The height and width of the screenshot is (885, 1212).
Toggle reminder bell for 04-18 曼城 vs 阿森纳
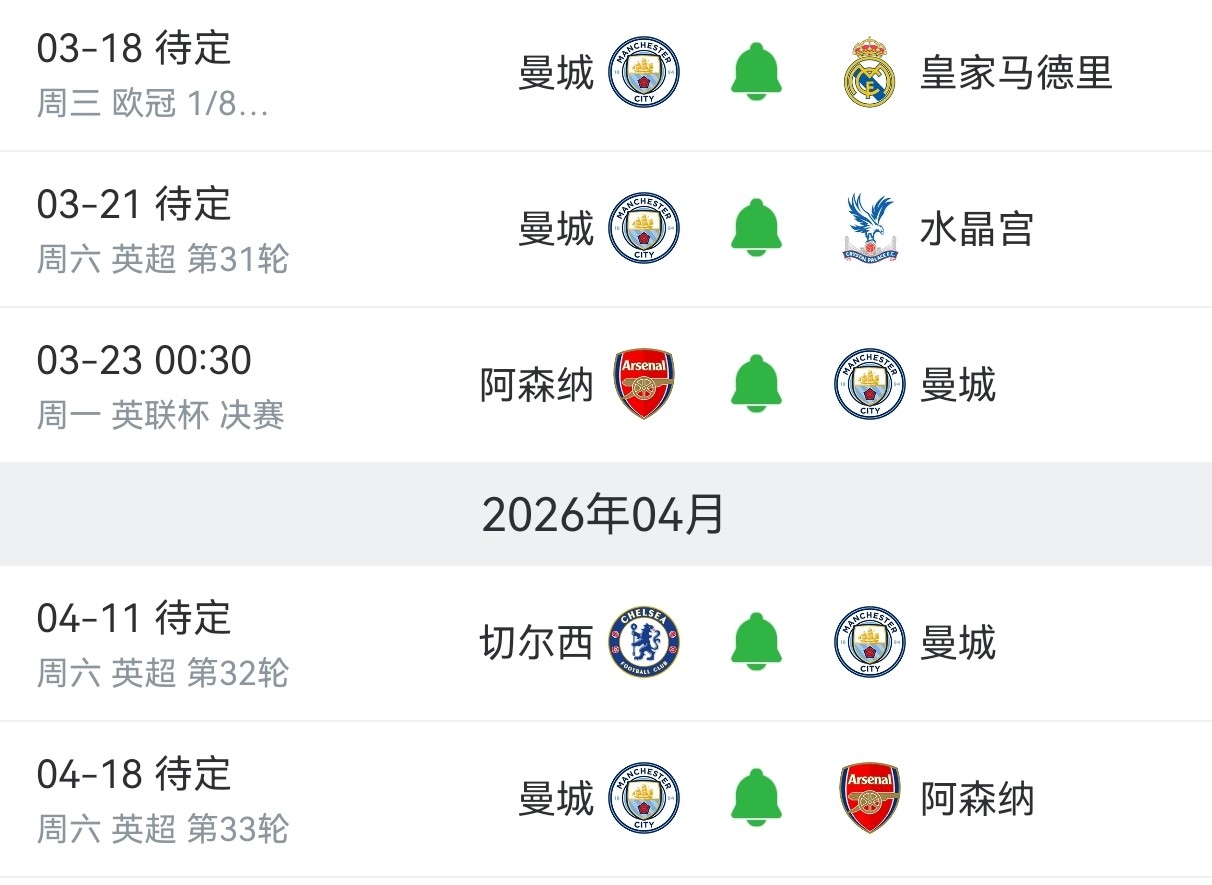tap(756, 798)
